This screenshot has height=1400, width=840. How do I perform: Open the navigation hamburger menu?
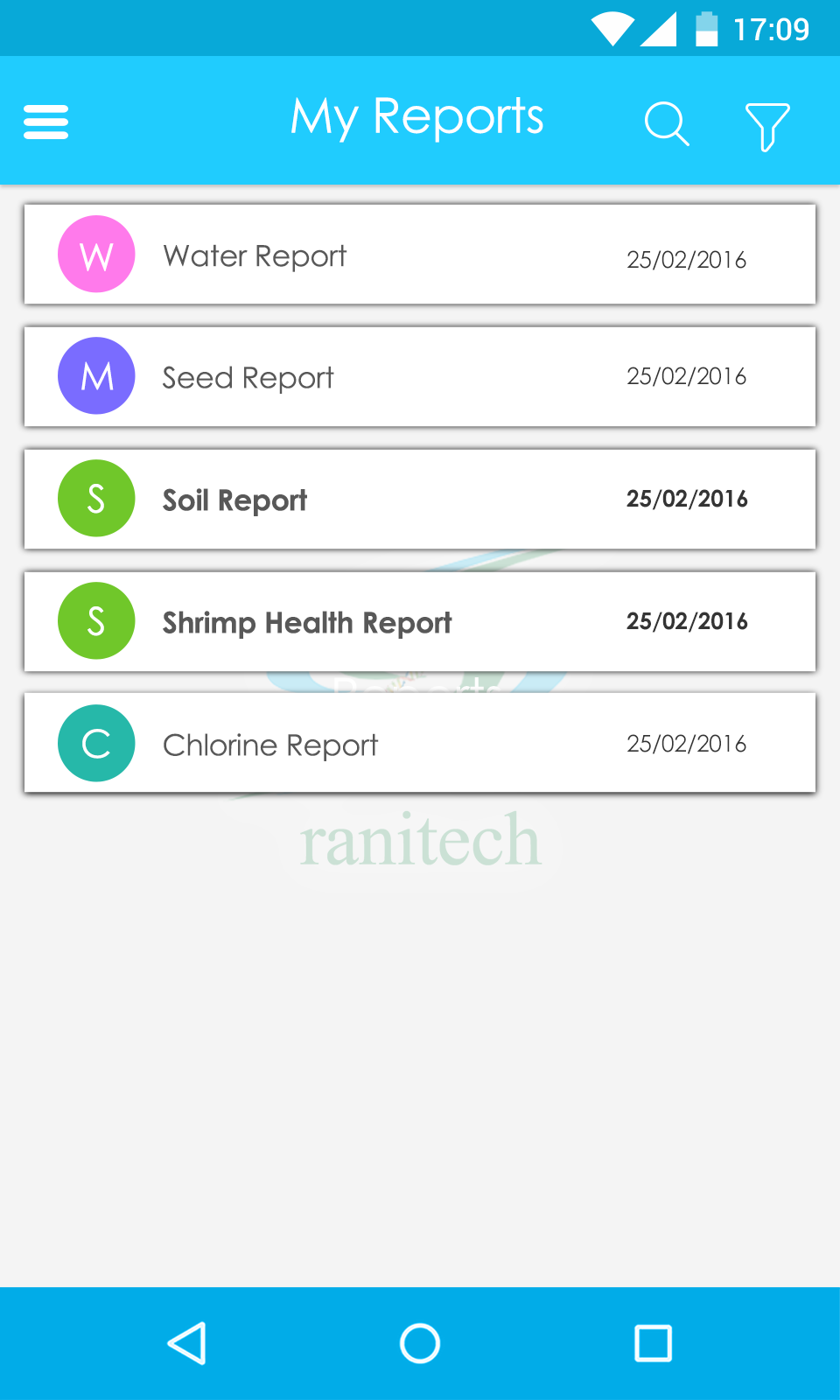tap(45, 122)
